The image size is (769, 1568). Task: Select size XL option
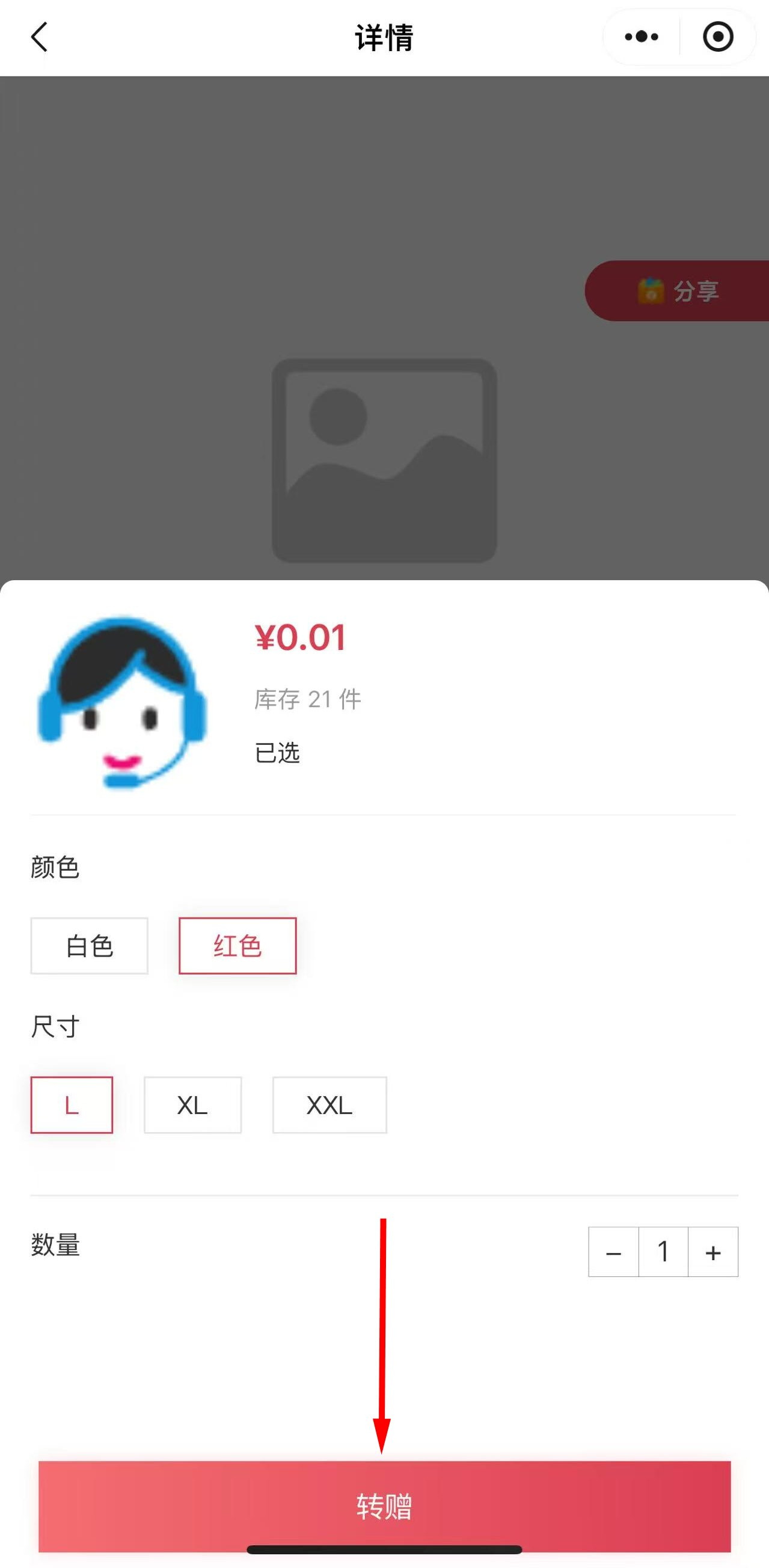192,1106
